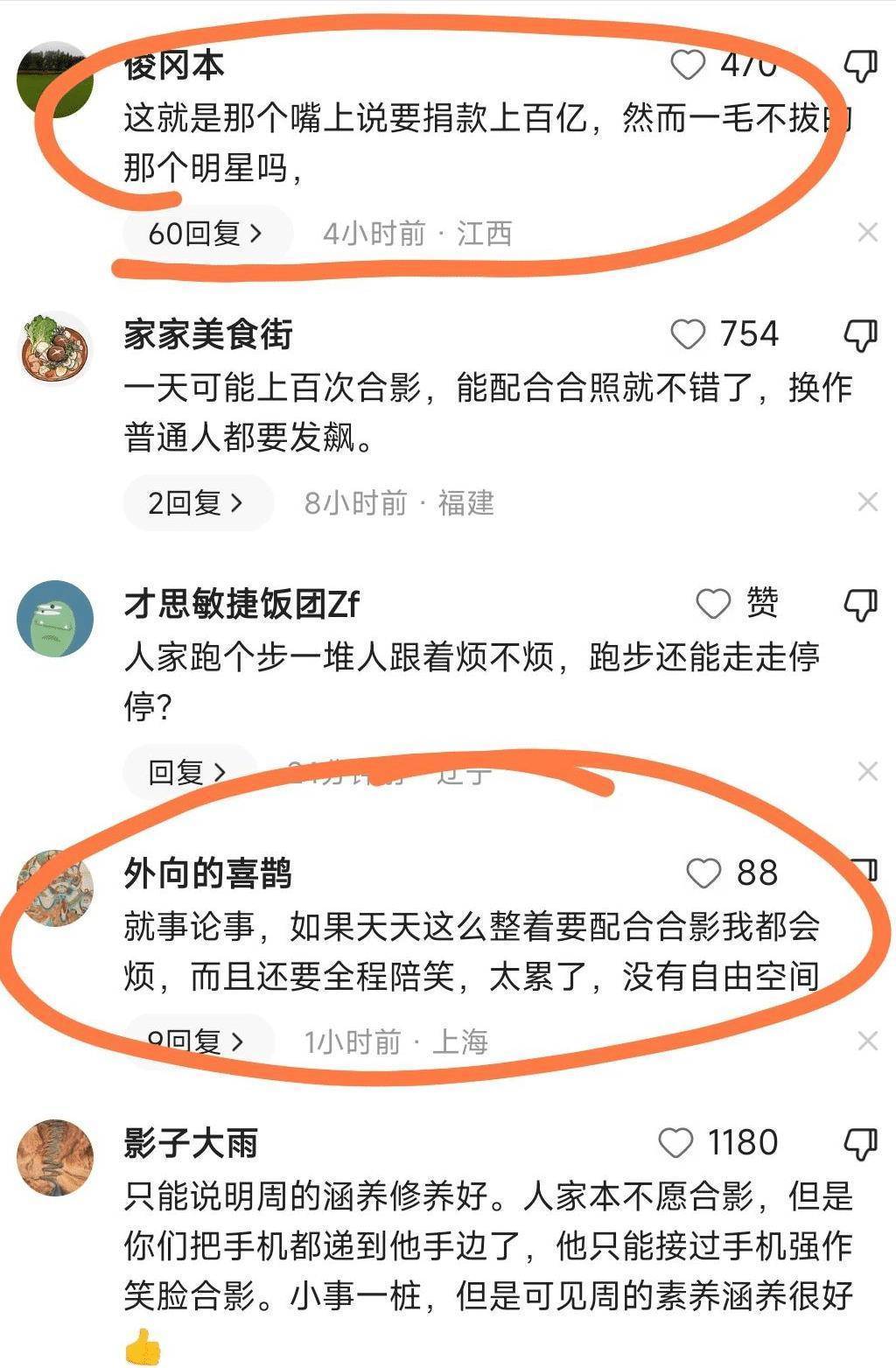Like 才思敏捷饭团Zf's comment
The height and width of the screenshot is (1368, 896).
point(713,604)
